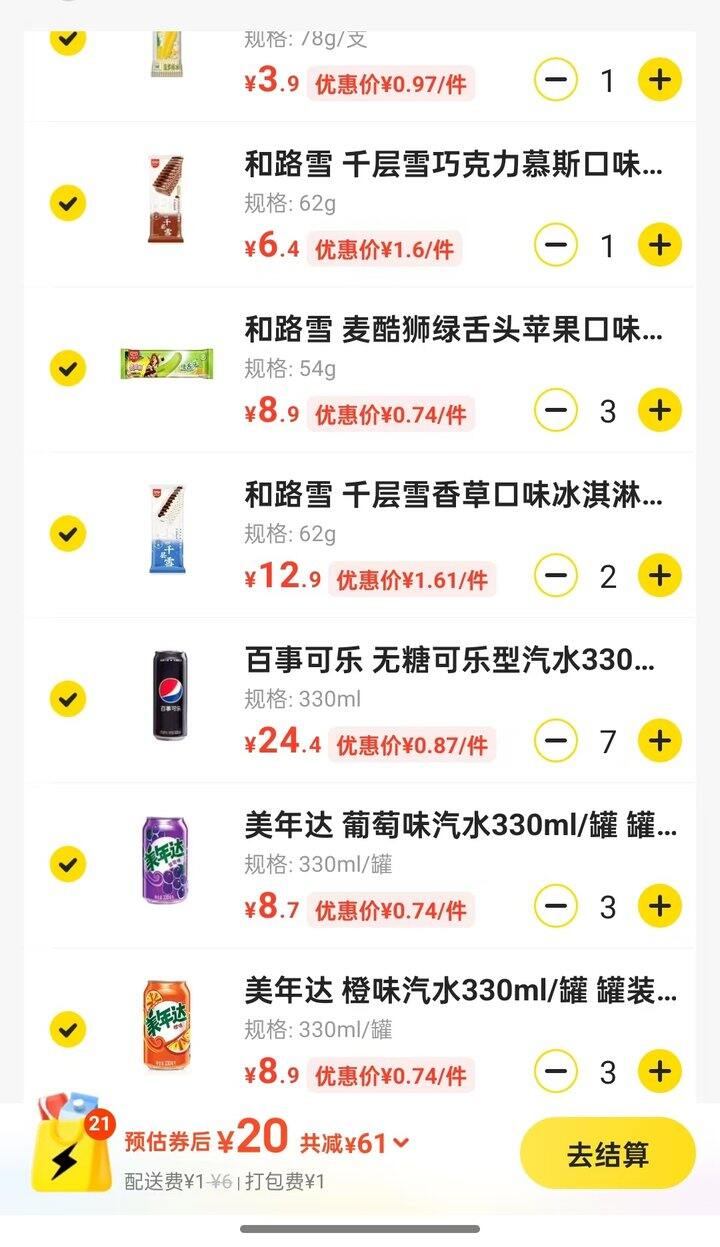The width and height of the screenshot is (720, 1247).
Task: Increase quantity of 千层雪巧克力慕斯口味
Action: (659, 245)
